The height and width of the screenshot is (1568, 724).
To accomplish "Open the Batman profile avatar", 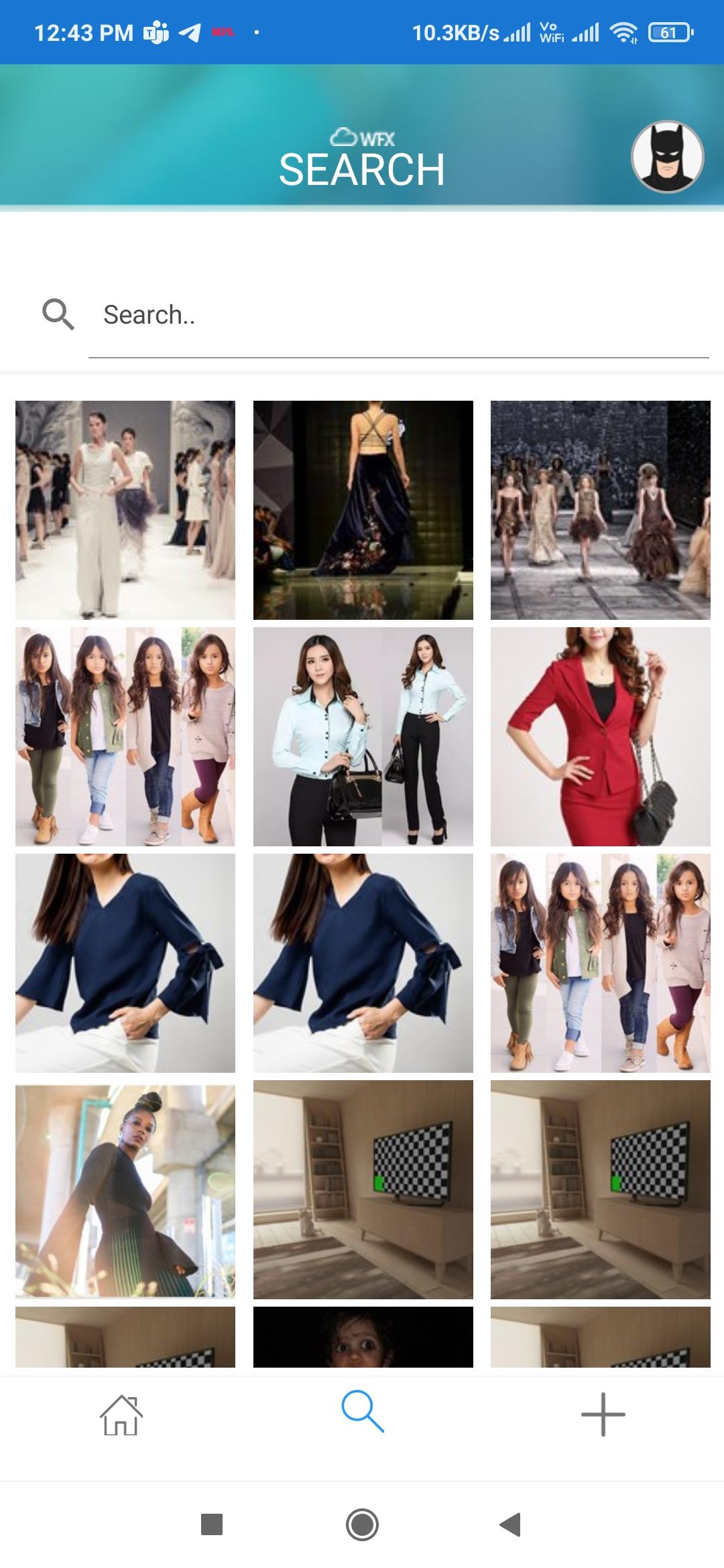I will click(x=667, y=157).
